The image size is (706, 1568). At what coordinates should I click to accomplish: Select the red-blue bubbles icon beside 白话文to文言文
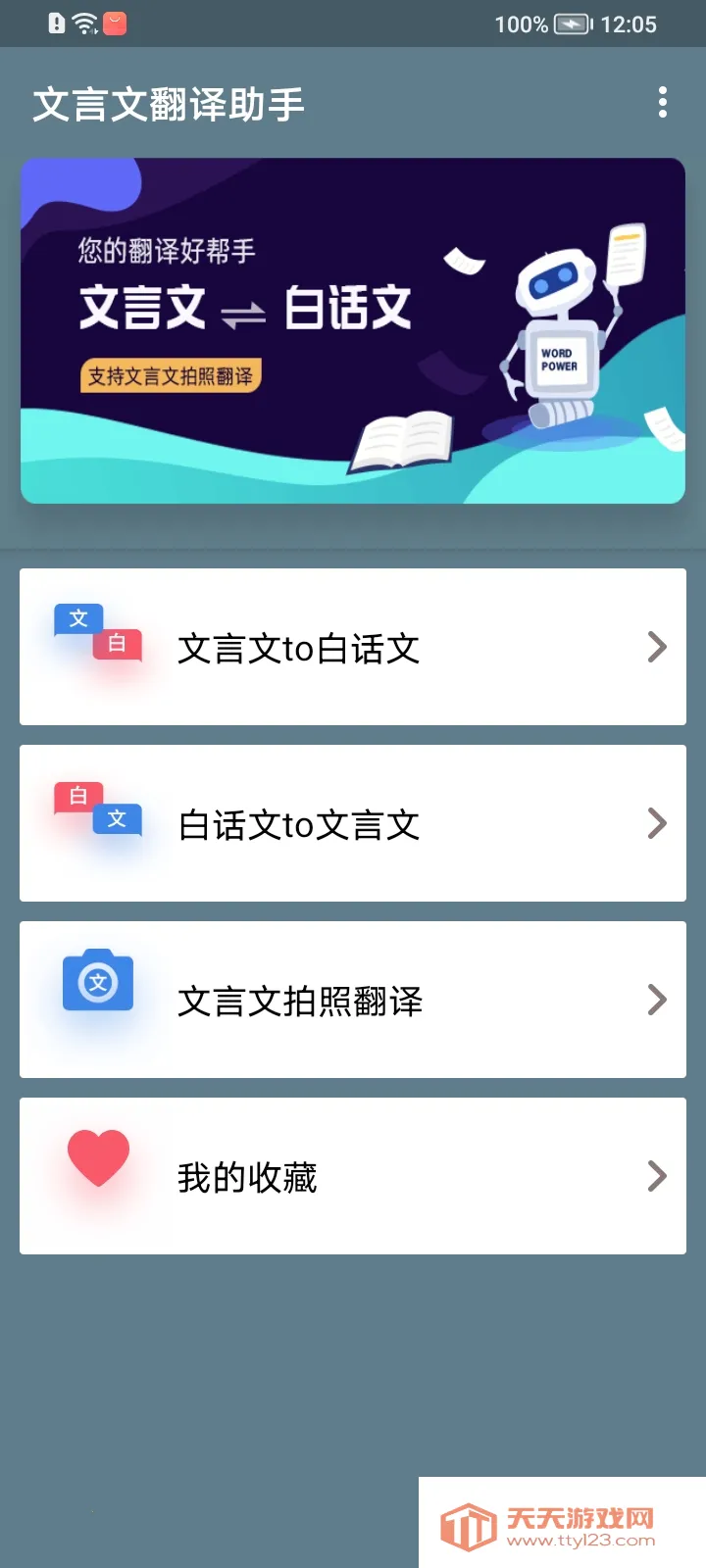[x=96, y=808]
